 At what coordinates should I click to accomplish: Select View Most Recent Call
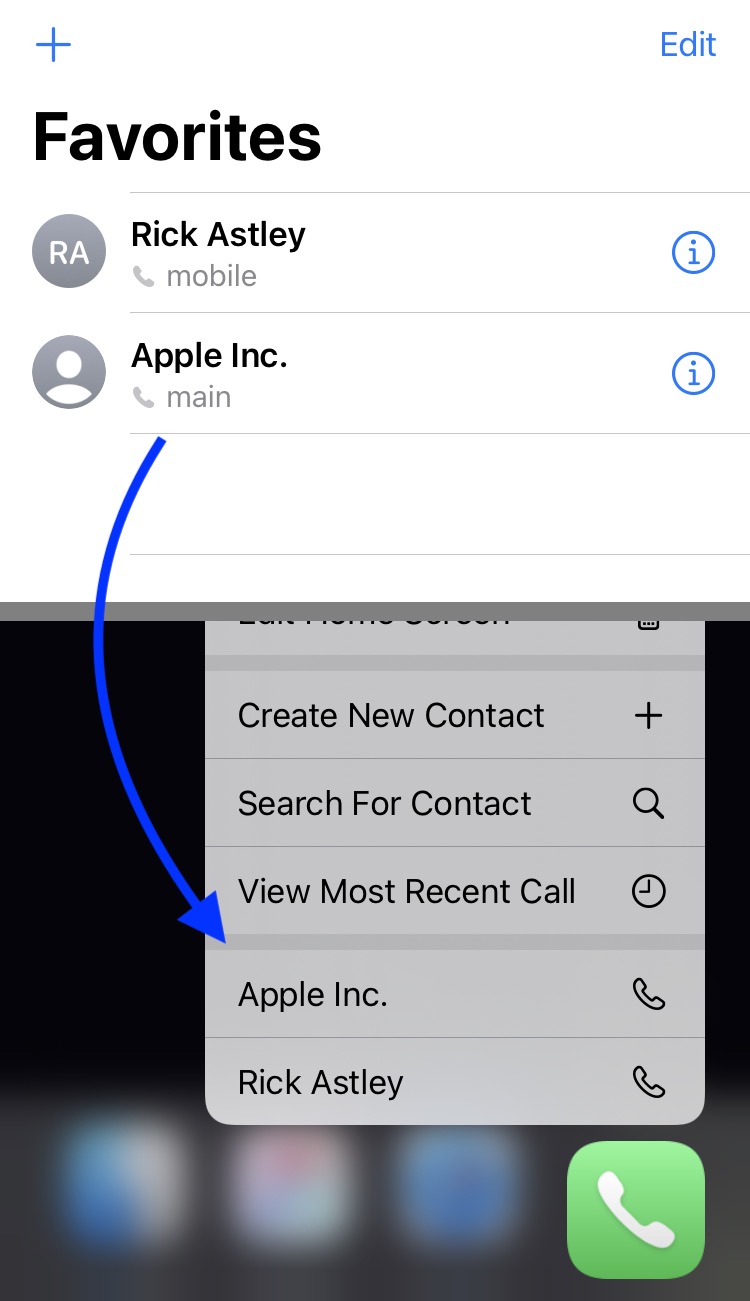[455, 891]
